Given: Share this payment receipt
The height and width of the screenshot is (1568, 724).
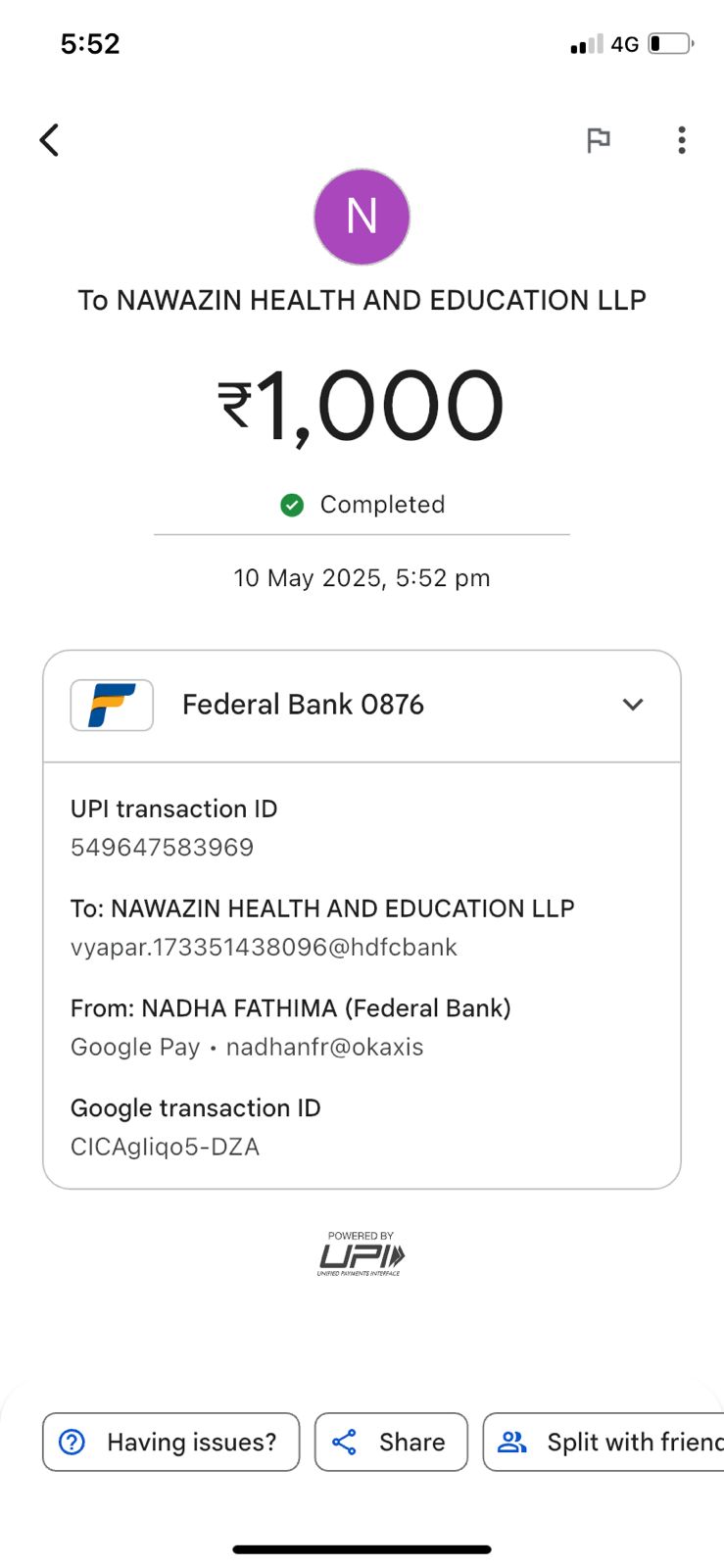Looking at the screenshot, I should point(391,1442).
